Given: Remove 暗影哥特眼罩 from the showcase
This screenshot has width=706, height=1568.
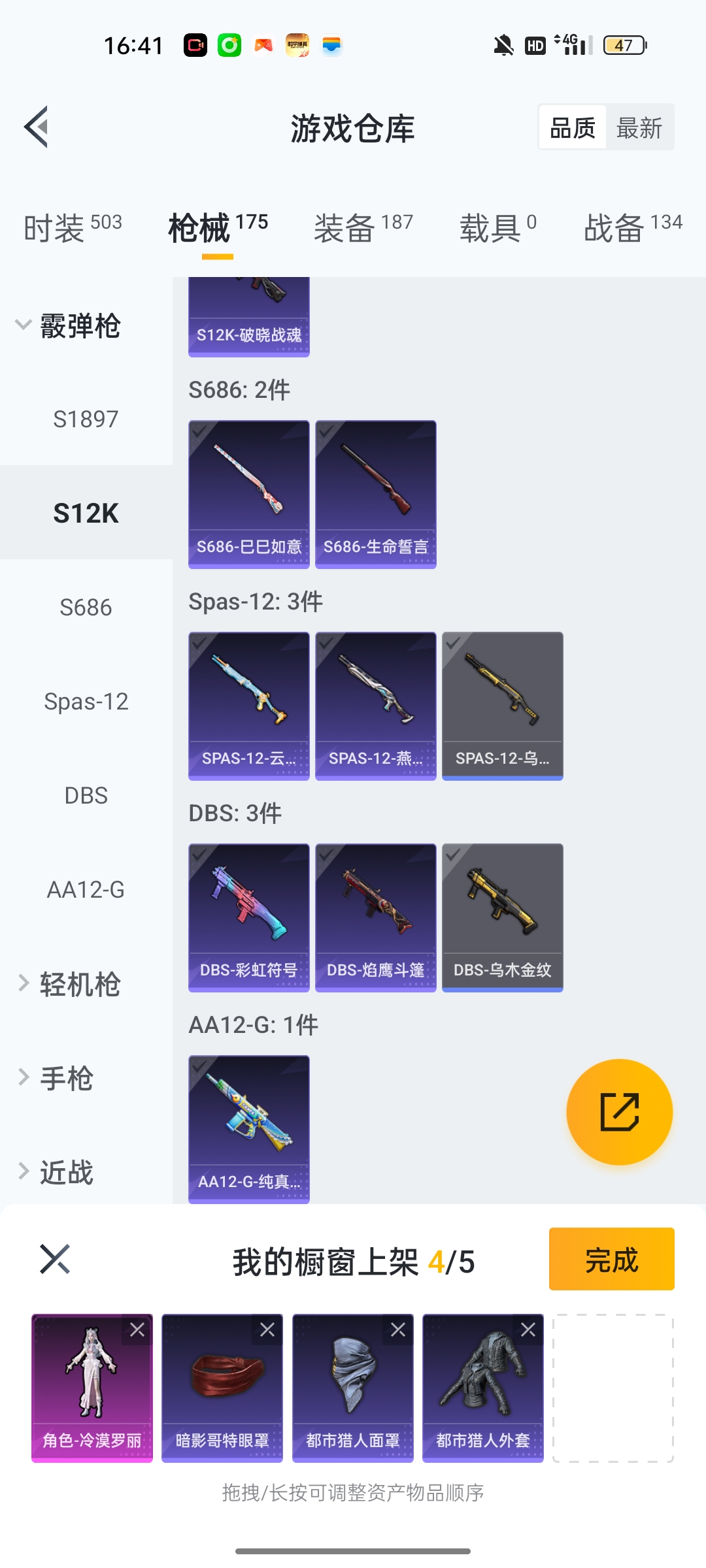Looking at the screenshot, I should click(267, 1330).
